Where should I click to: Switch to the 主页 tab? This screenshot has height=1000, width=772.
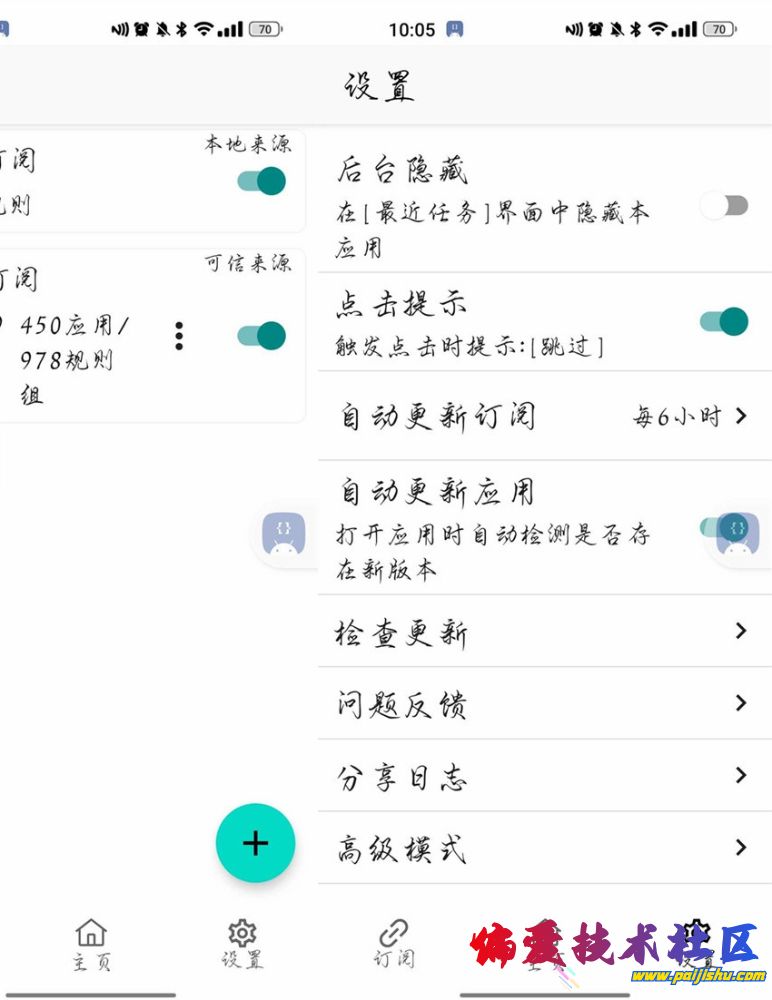91,945
